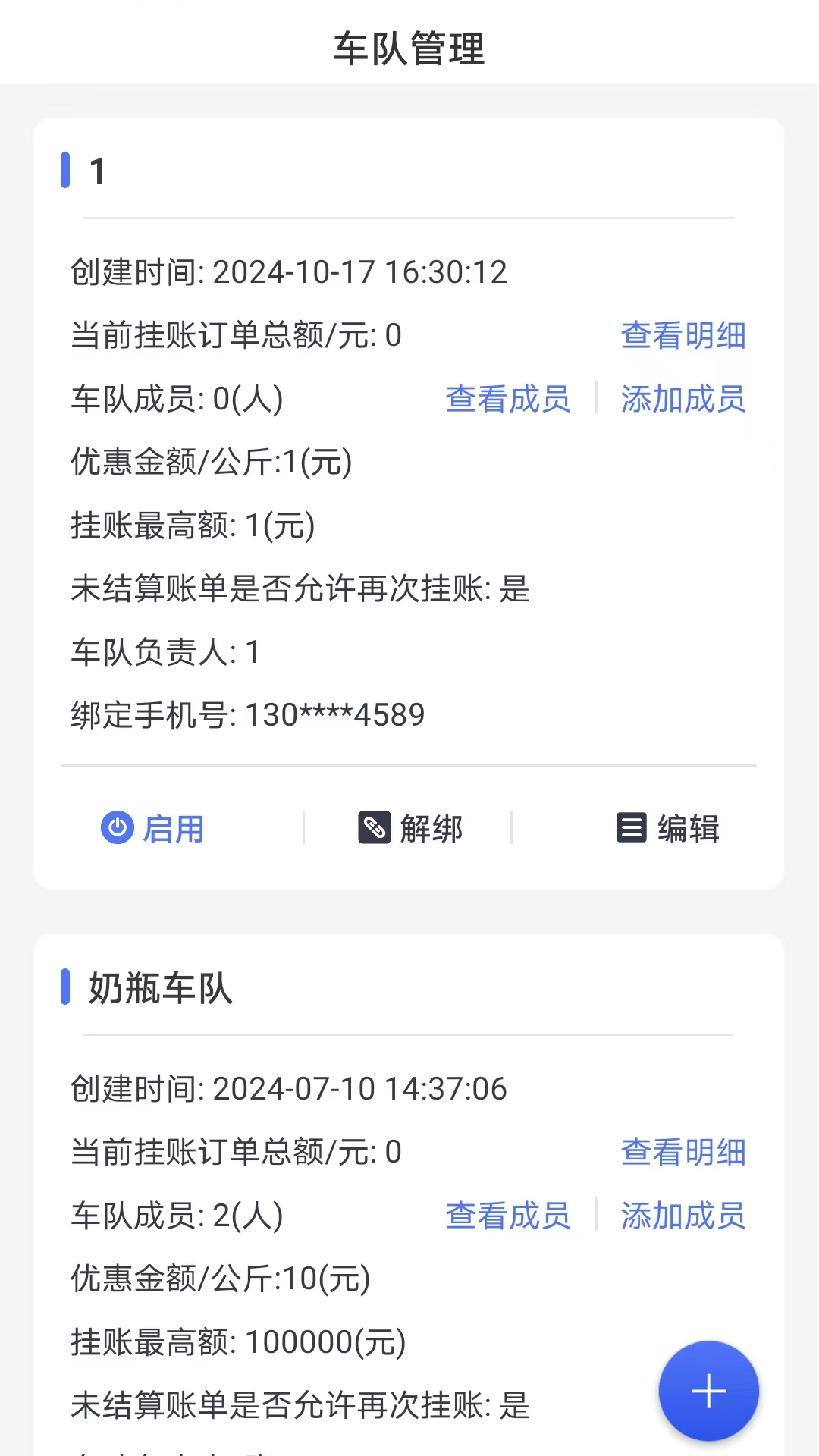Expand details via 查看明细 on fleet 1
The height and width of the screenshot is (1456, 819).
coord(682,335)
